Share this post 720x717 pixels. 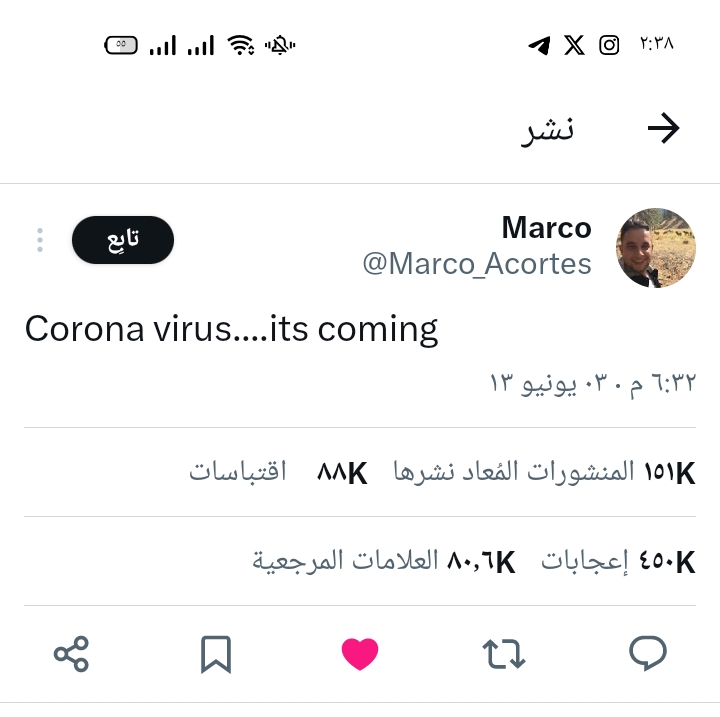click(x=71, y=654)
